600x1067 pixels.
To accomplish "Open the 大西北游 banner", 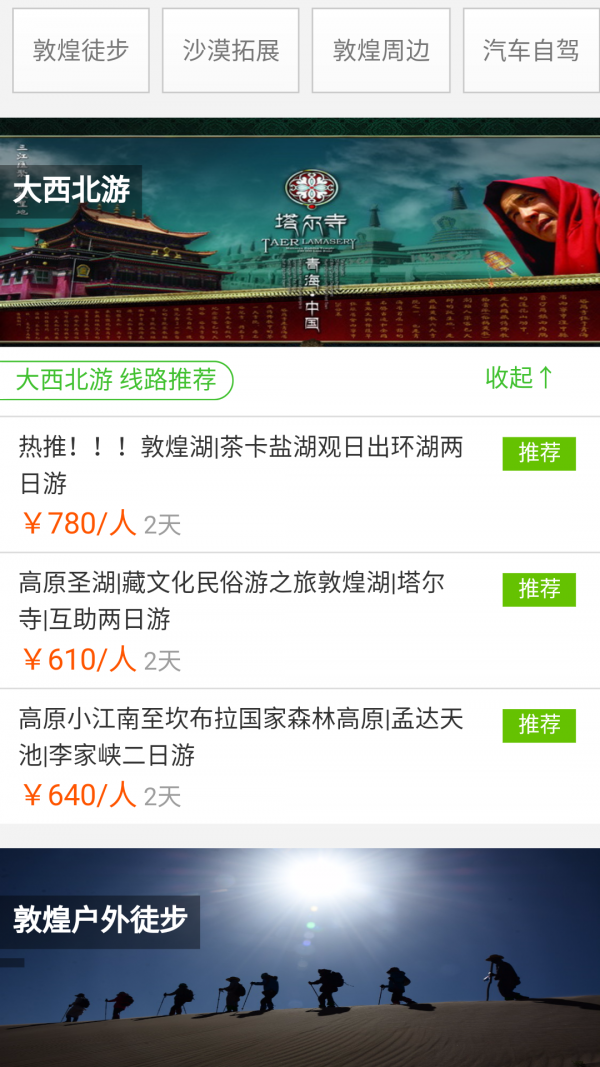I will tap(300, 232).
